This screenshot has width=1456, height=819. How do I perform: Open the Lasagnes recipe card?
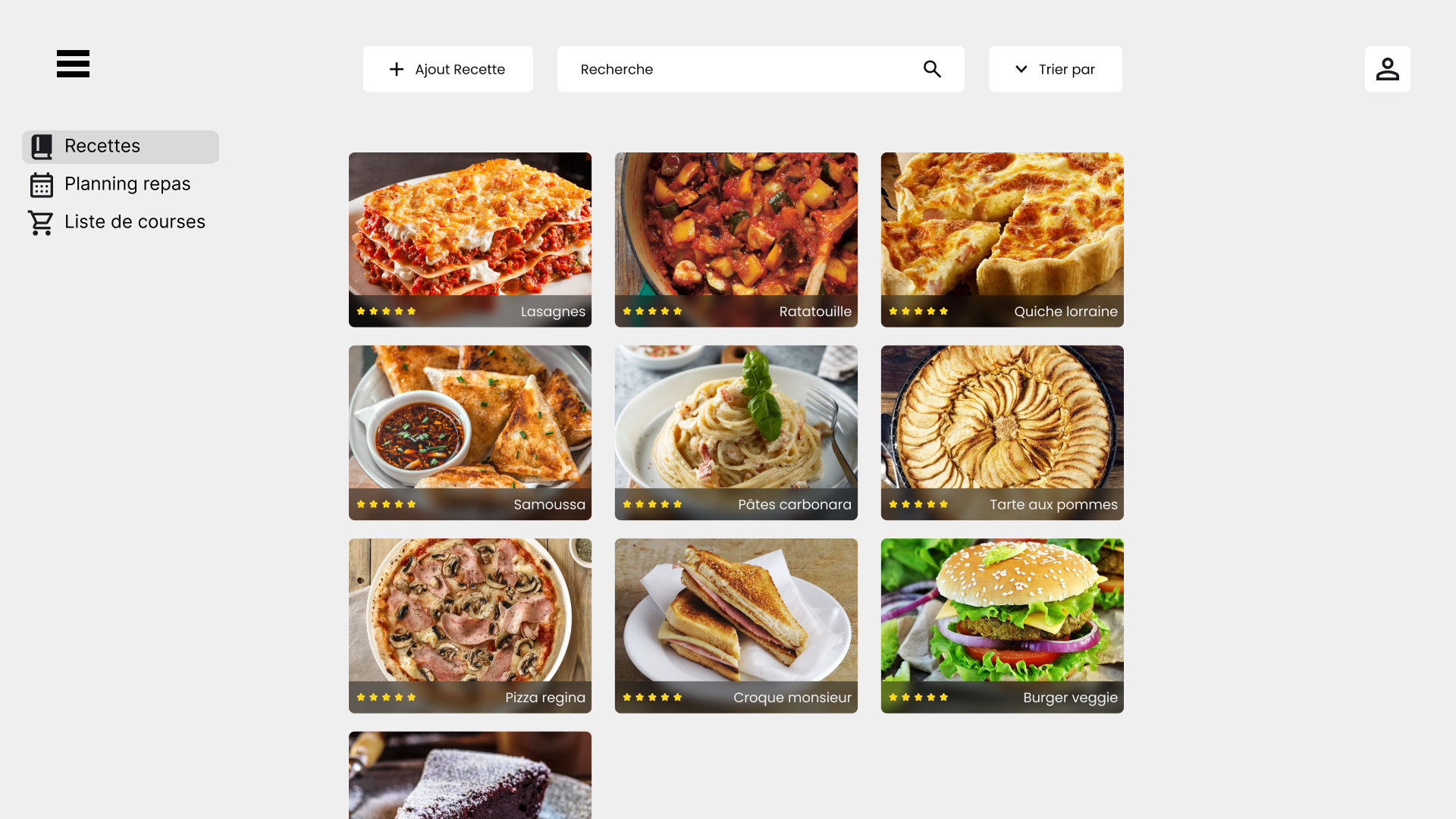tap(470, 239)
